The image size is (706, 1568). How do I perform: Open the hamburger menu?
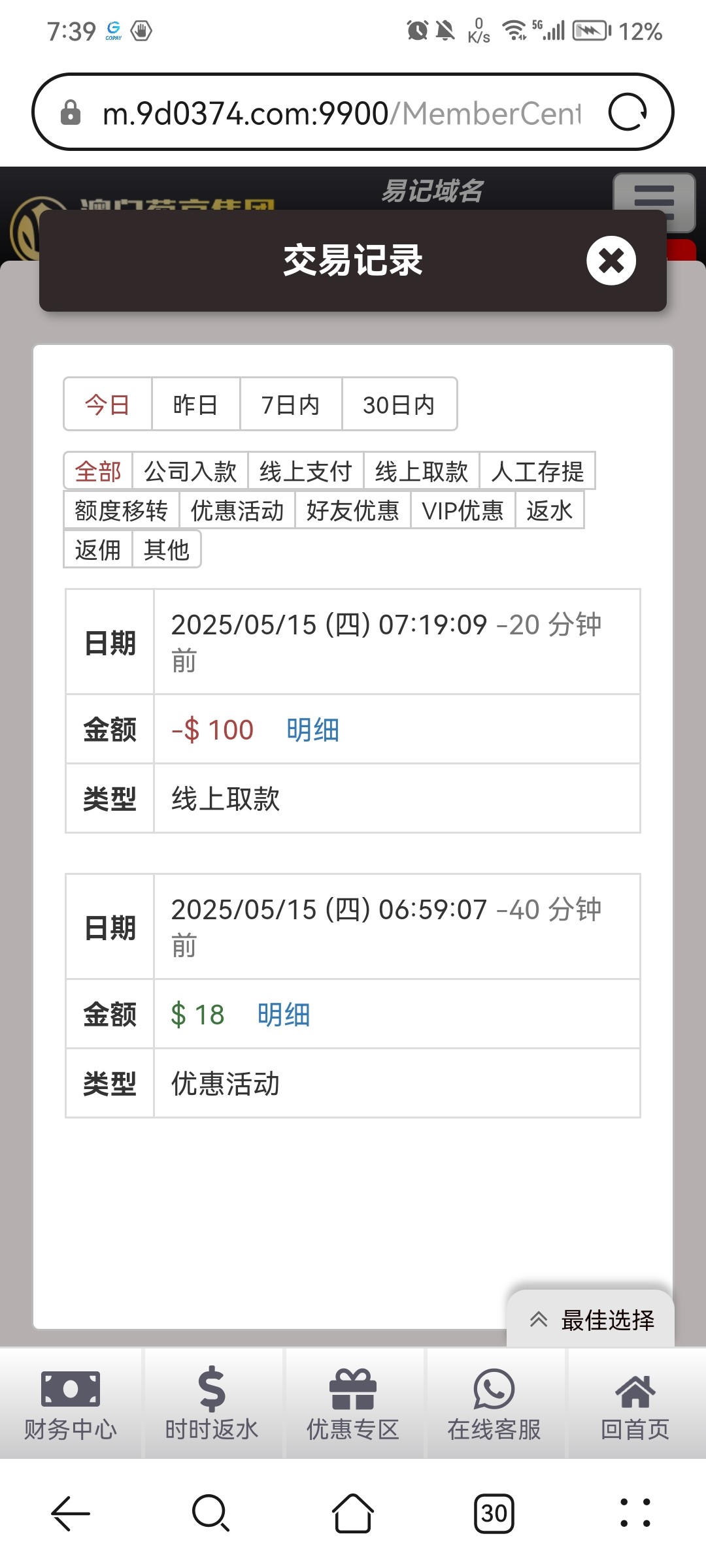click(654, 203)
